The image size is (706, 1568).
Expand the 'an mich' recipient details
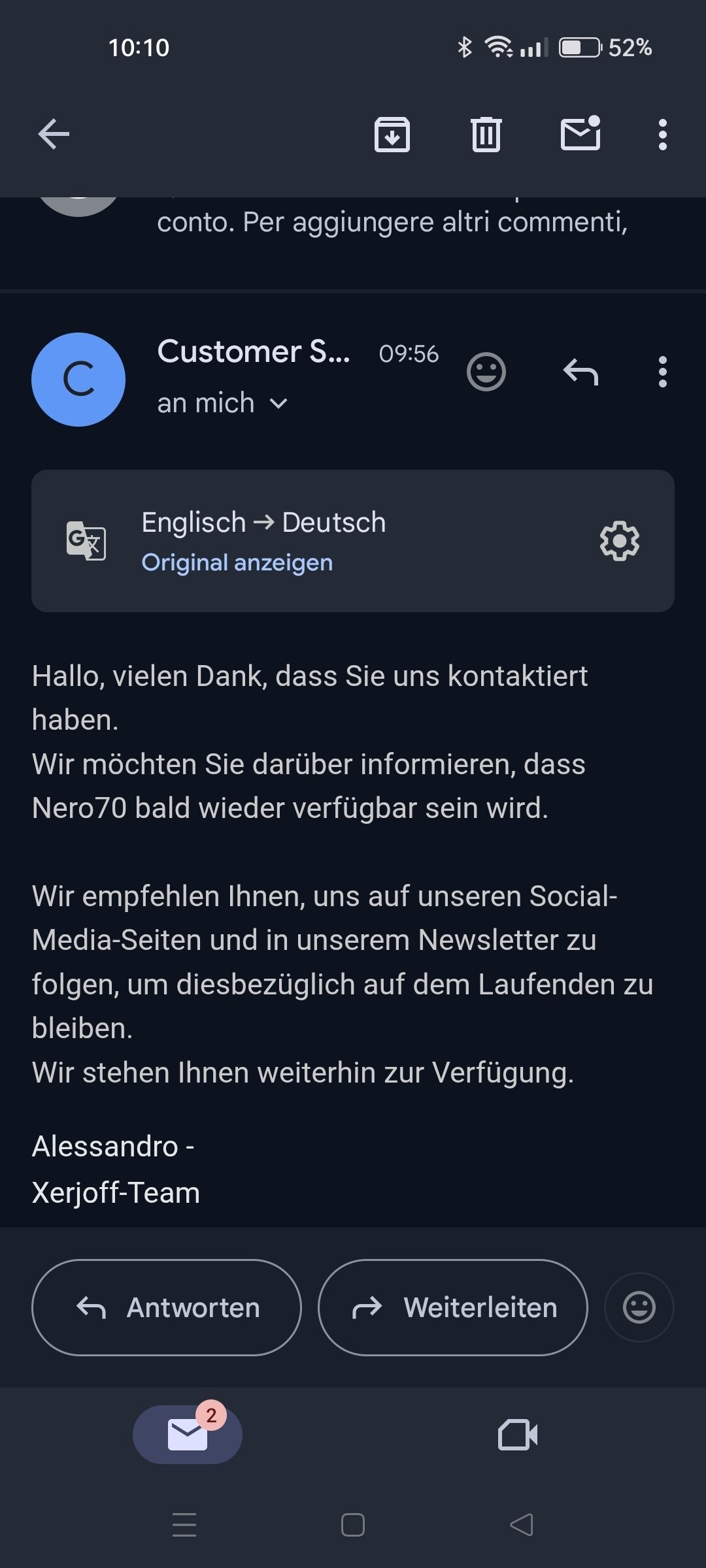click(222, 403)
